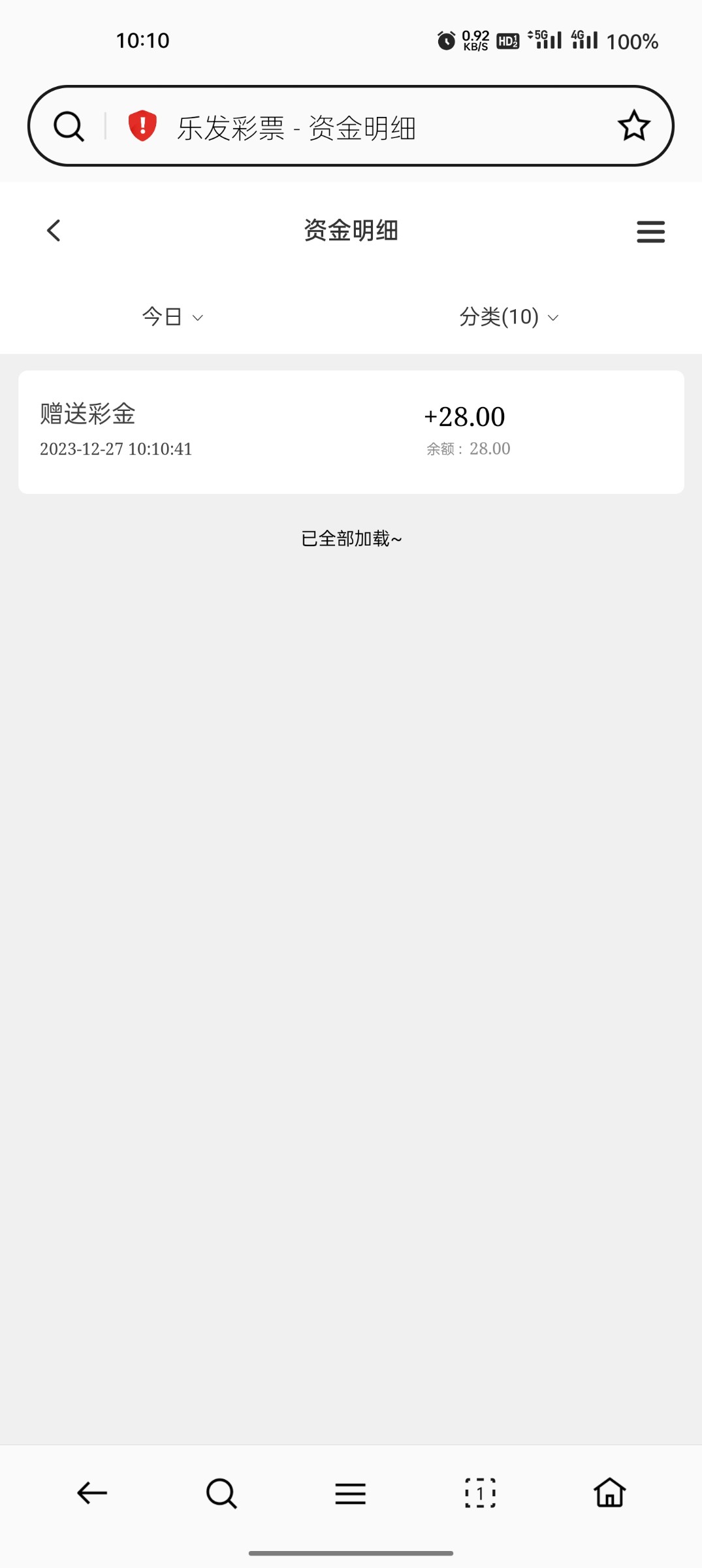Tap the browser back arrow in bottom bar

point(92,1493)
